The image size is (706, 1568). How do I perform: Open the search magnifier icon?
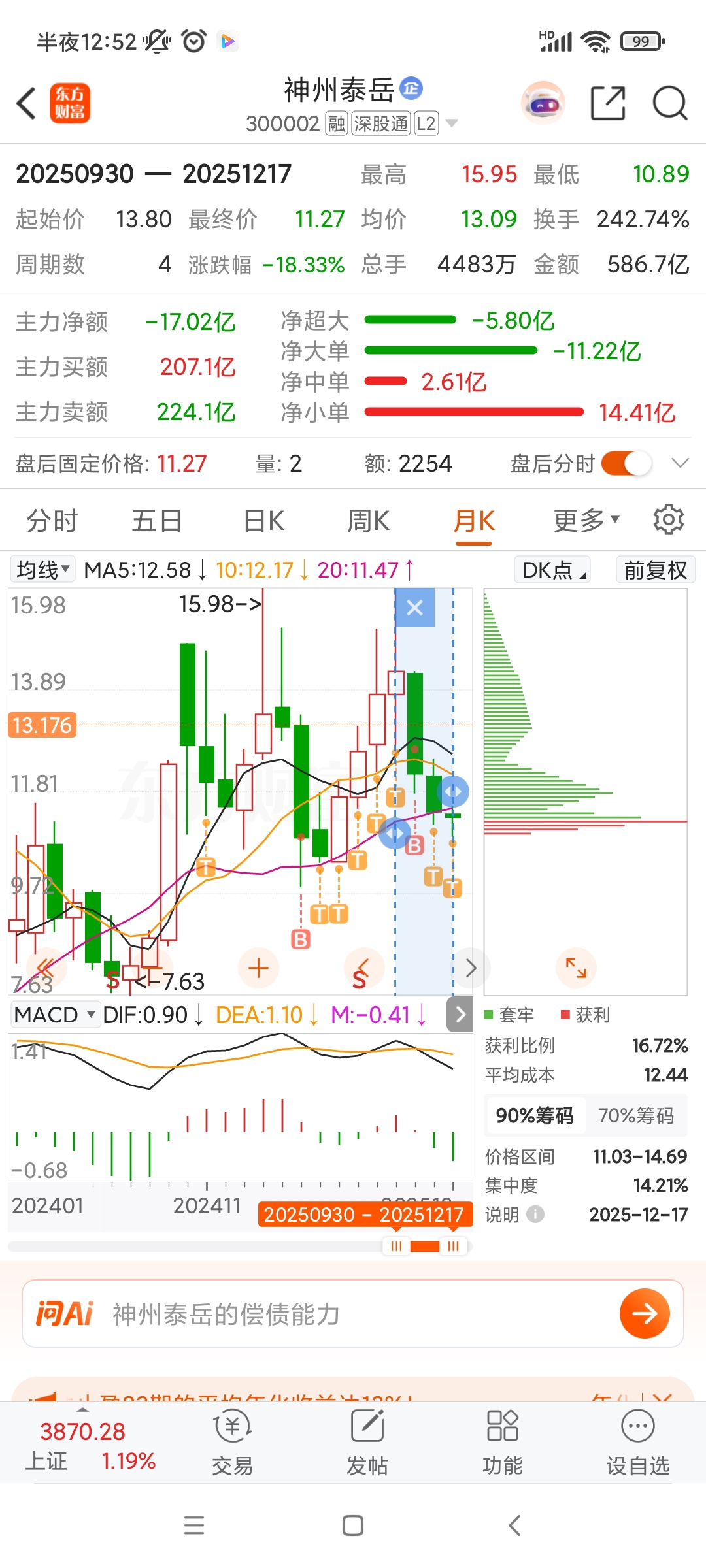(670, 103)
